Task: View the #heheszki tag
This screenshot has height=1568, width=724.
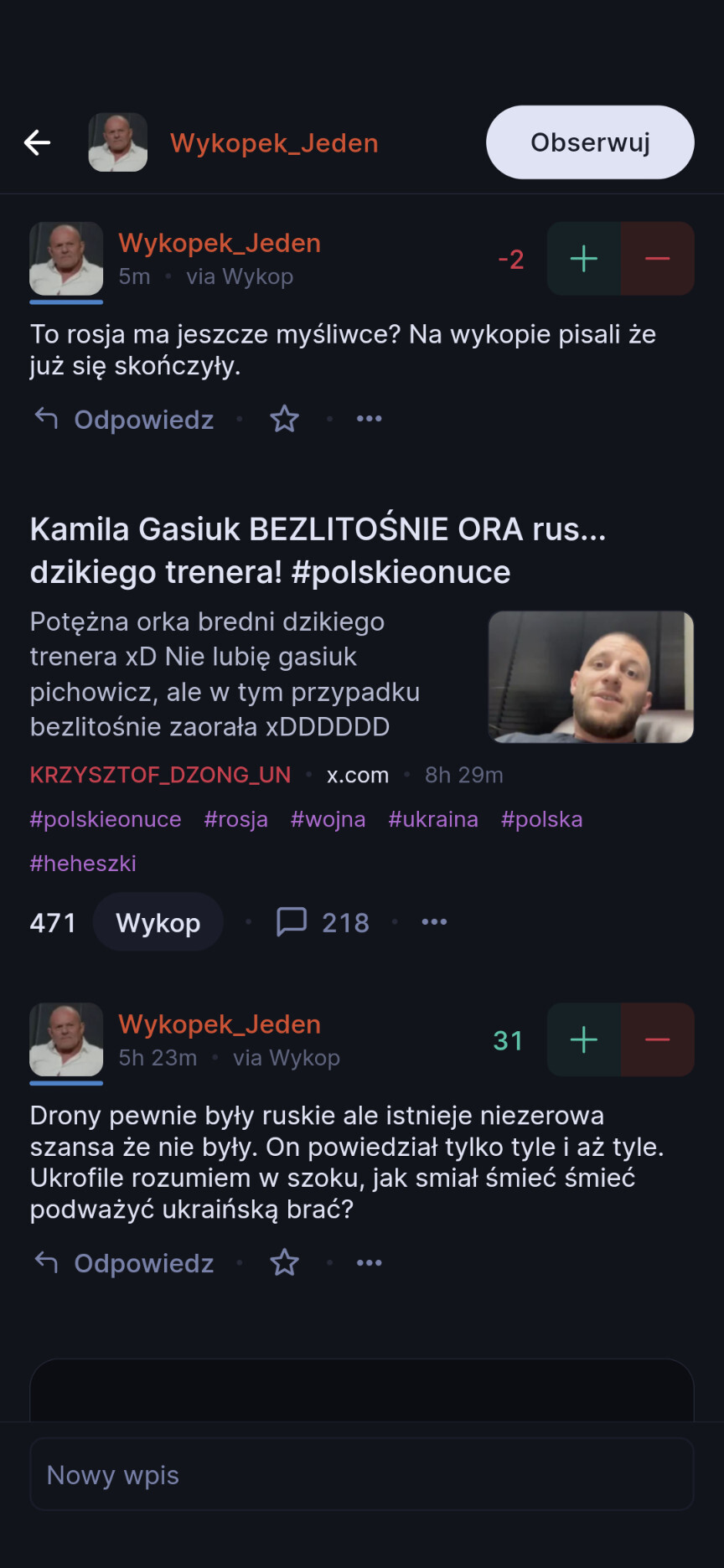Action: (x=83, y=863)
